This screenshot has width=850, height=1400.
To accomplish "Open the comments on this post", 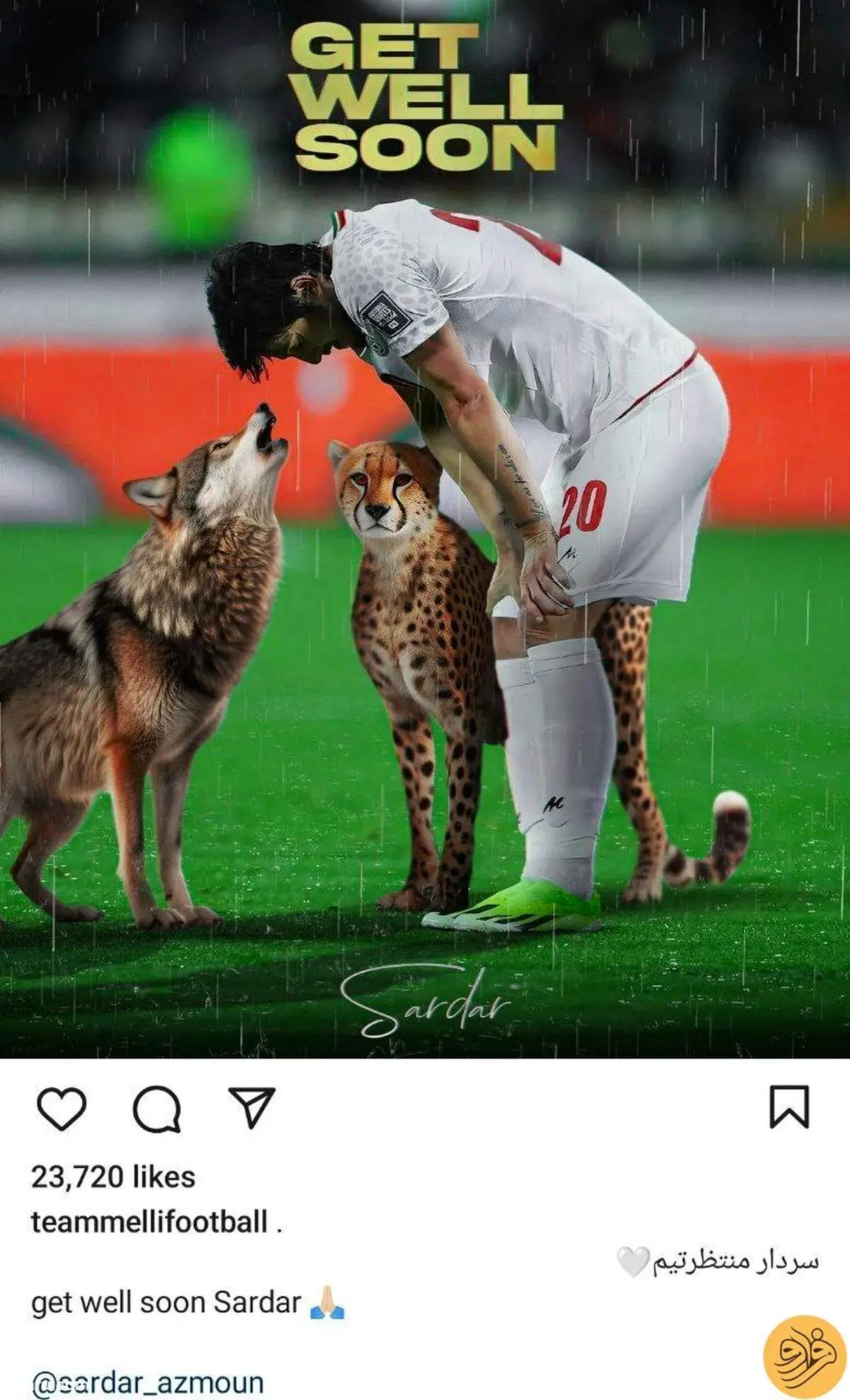I will click(157, 1108).
